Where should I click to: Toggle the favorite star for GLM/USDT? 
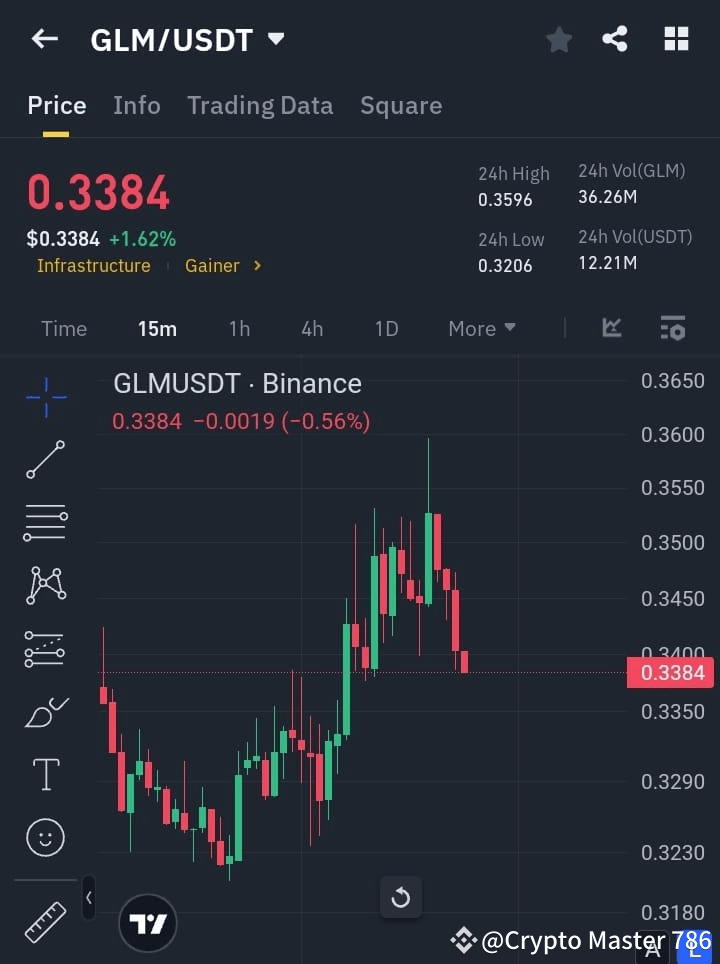pyautogui.click(x=558, y=39)
